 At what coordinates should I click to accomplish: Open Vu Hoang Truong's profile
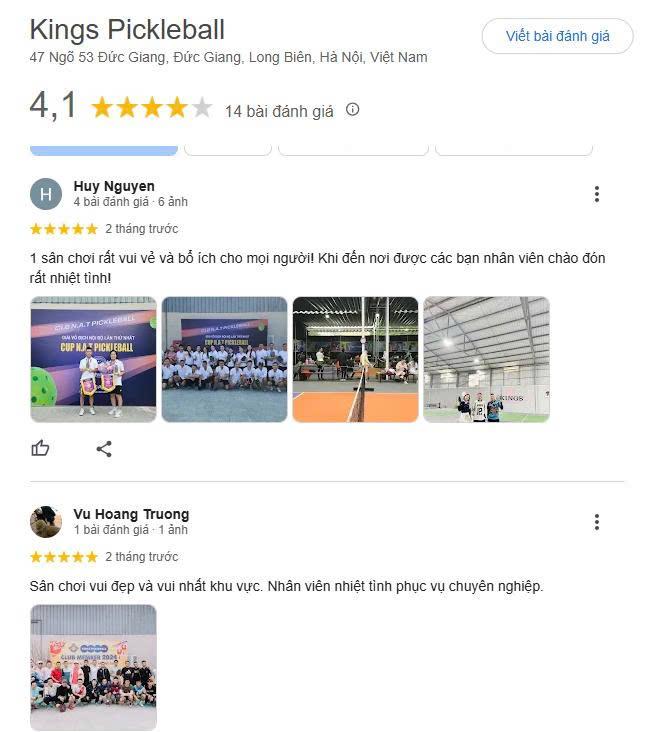click(131, 514)
